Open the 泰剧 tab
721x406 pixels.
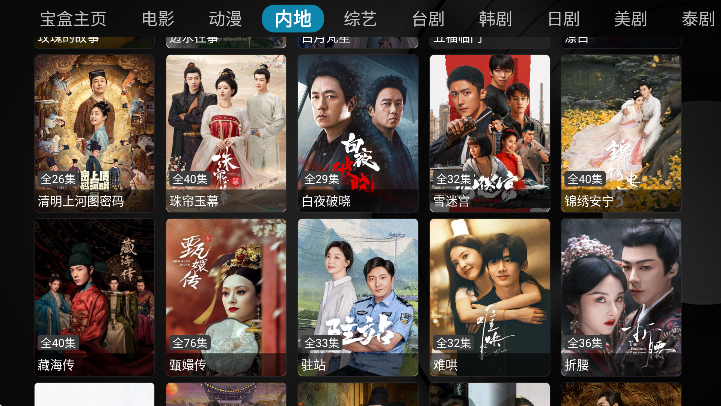[x=698, y=19]
